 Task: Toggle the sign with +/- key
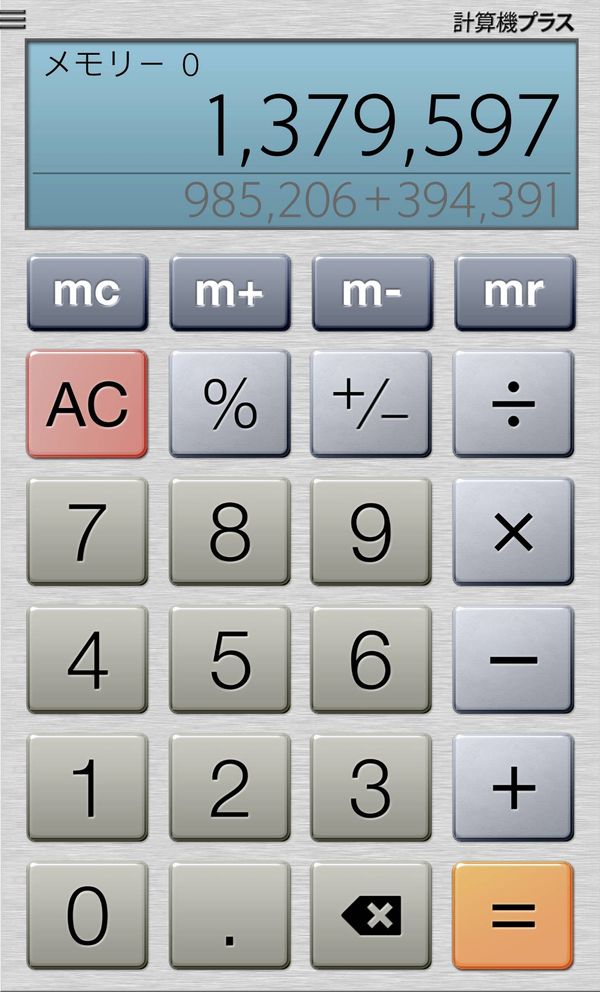pyautogui.click(x=371, y=404)
